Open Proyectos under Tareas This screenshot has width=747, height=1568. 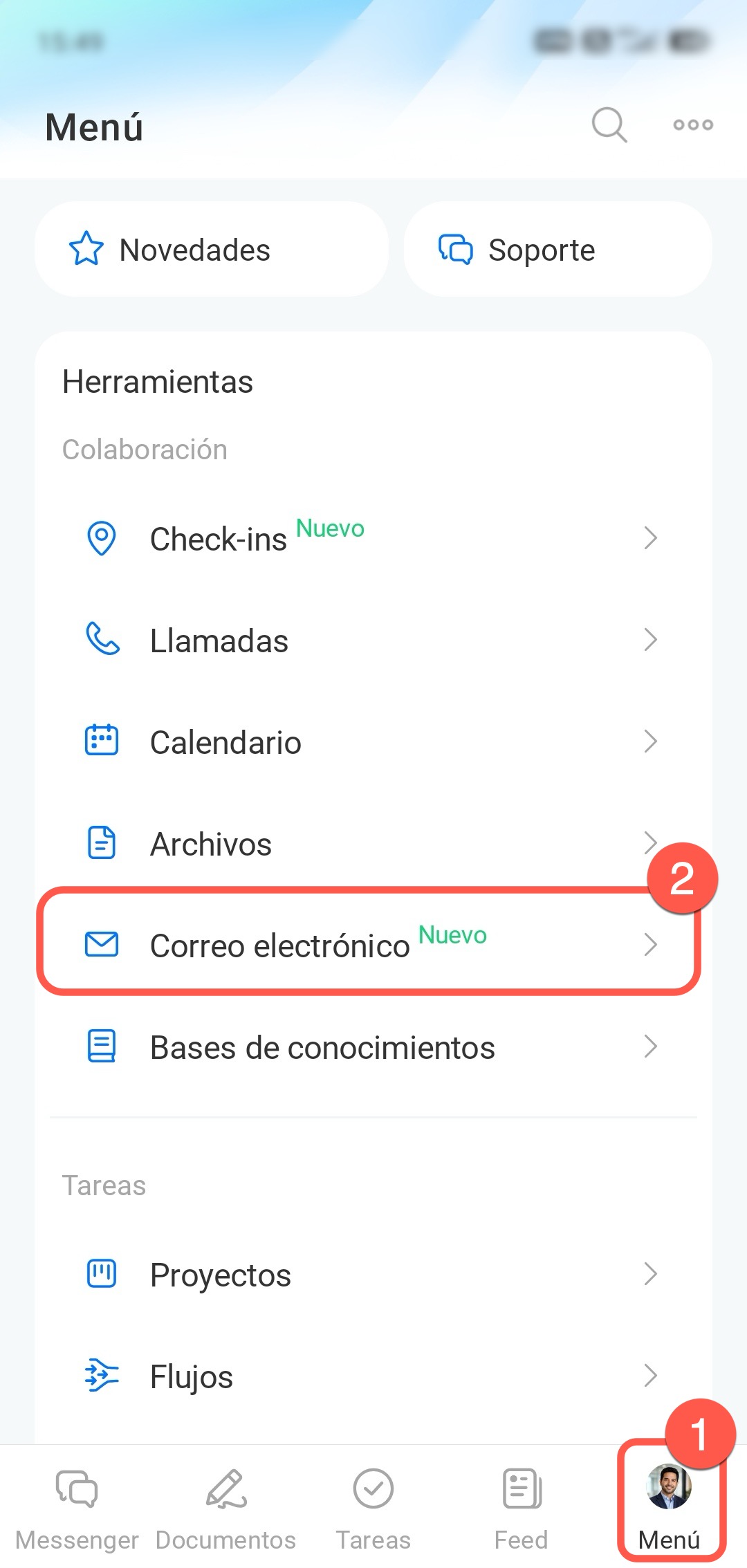(373, 1274)
